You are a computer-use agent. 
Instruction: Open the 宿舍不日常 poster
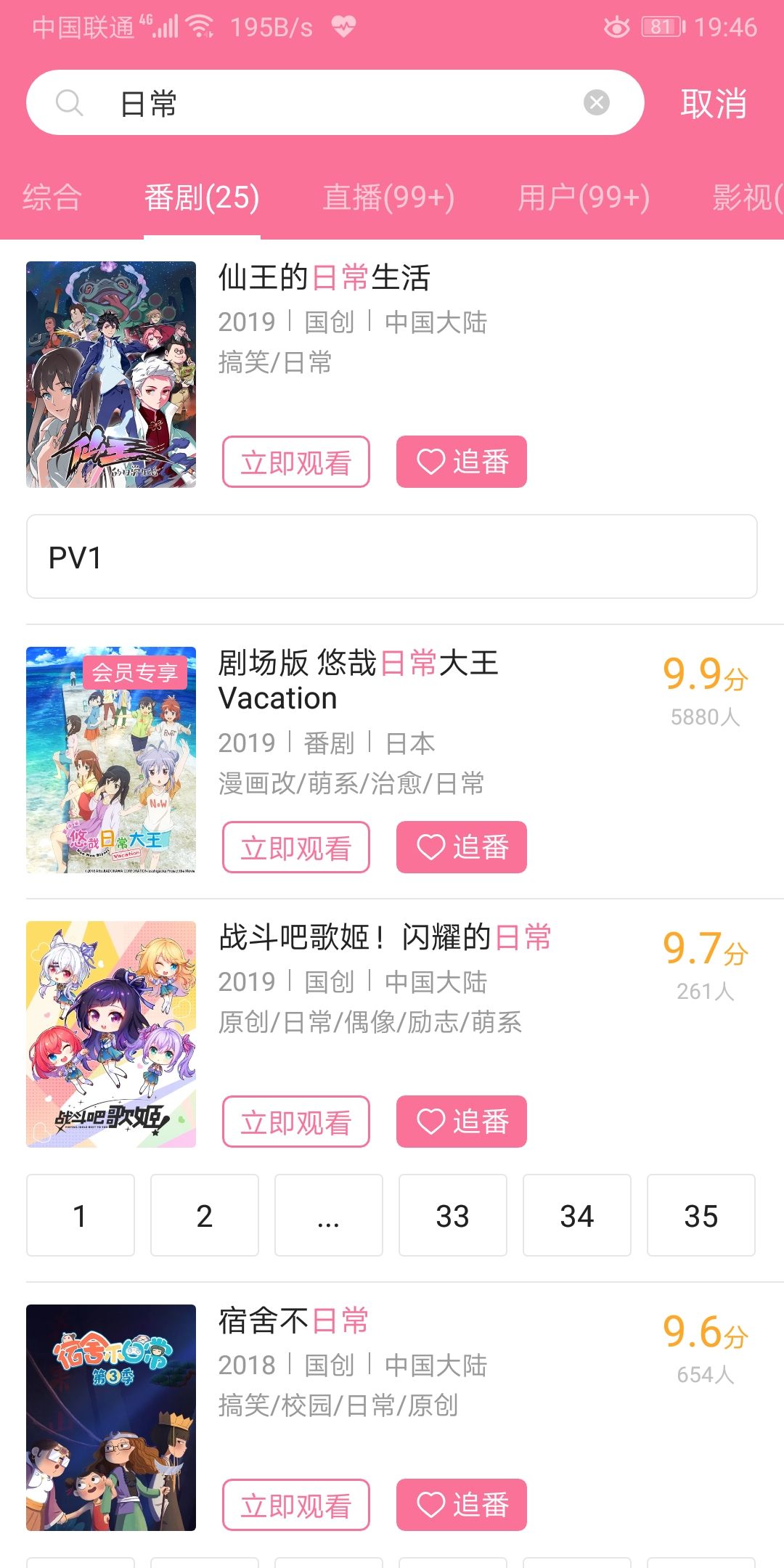tap(111, 1417)
